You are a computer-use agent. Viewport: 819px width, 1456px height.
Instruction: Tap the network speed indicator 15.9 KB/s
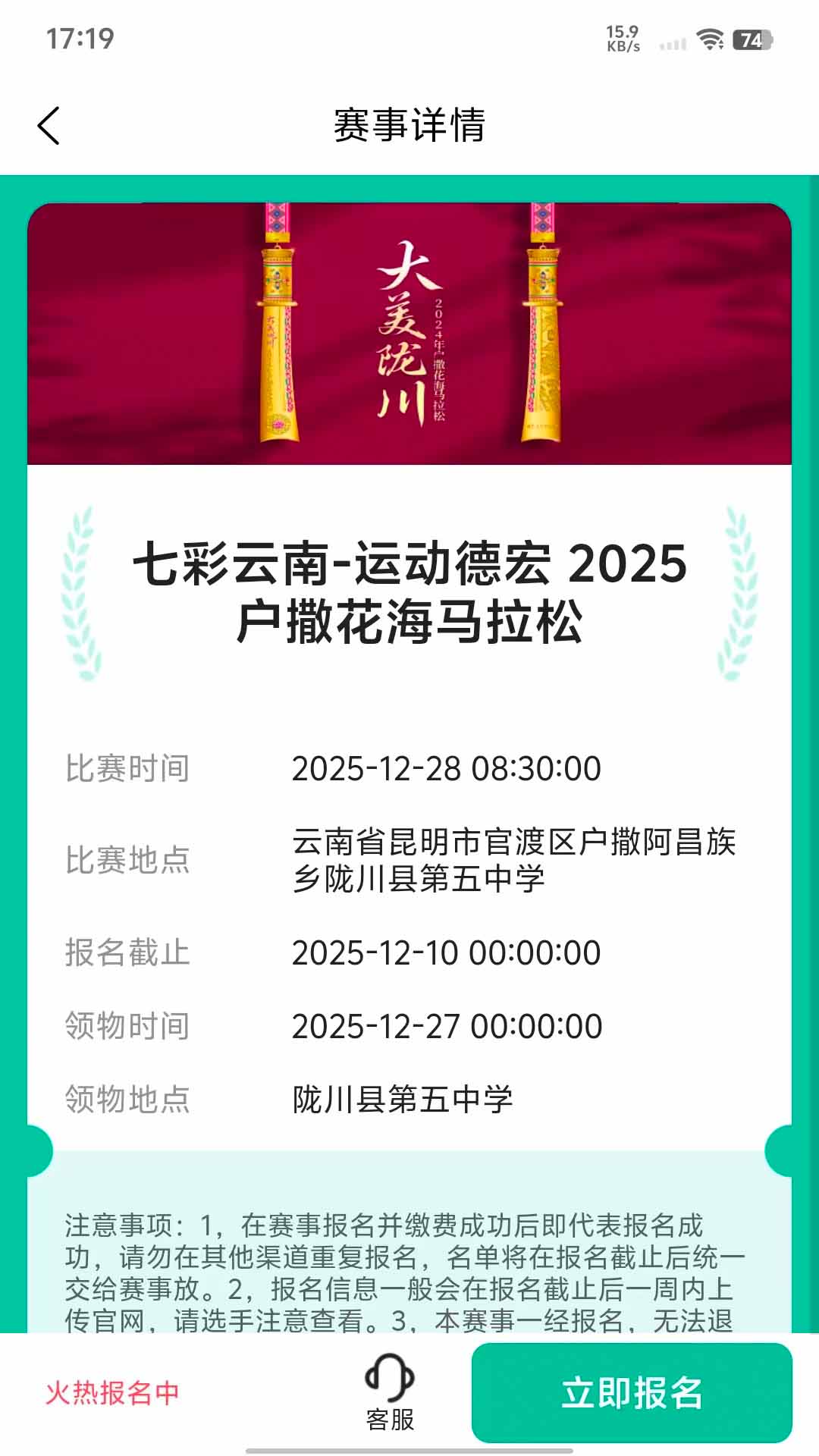[622, 38]
